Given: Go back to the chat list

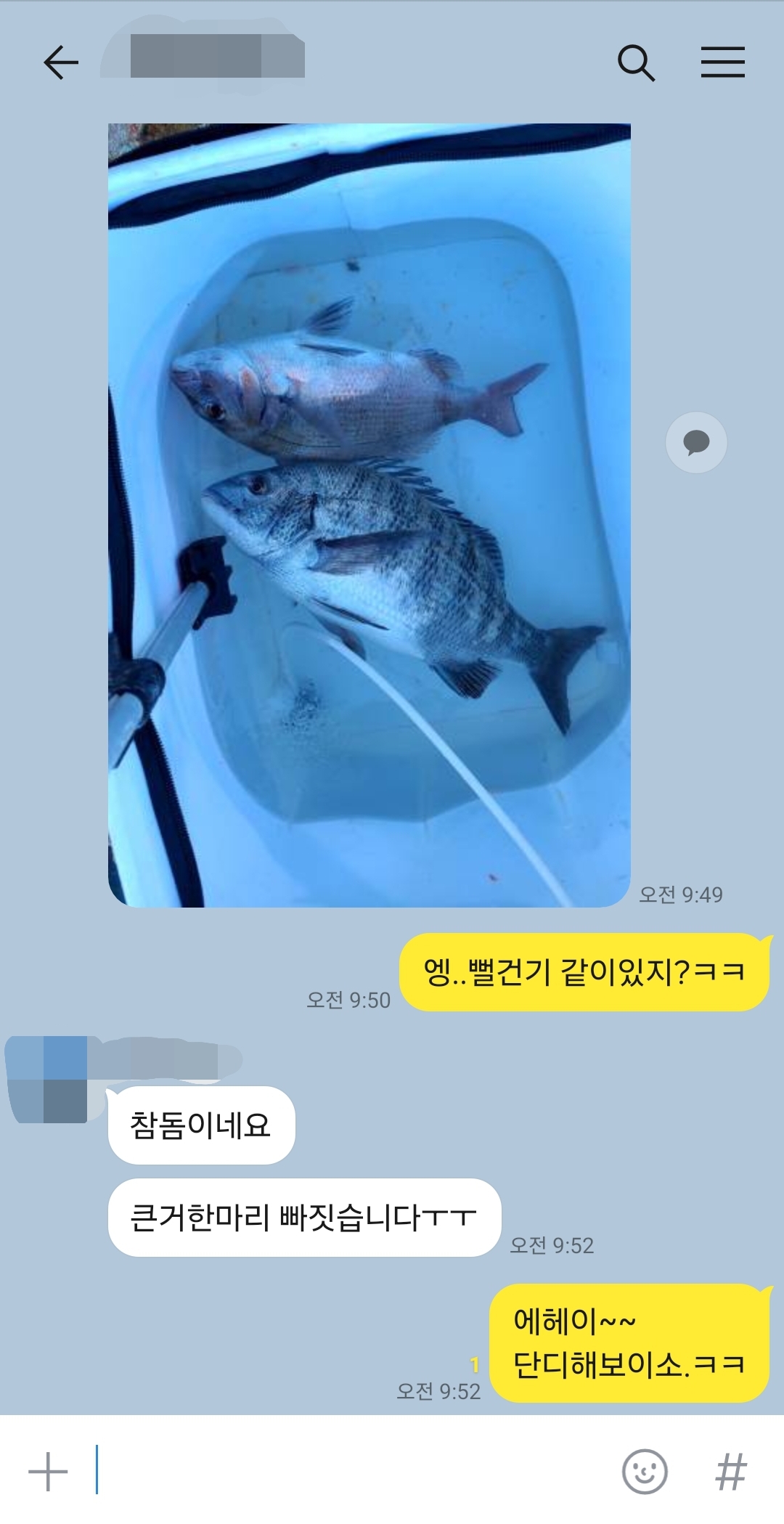Looking at the screenshot, I should point(61,62).
